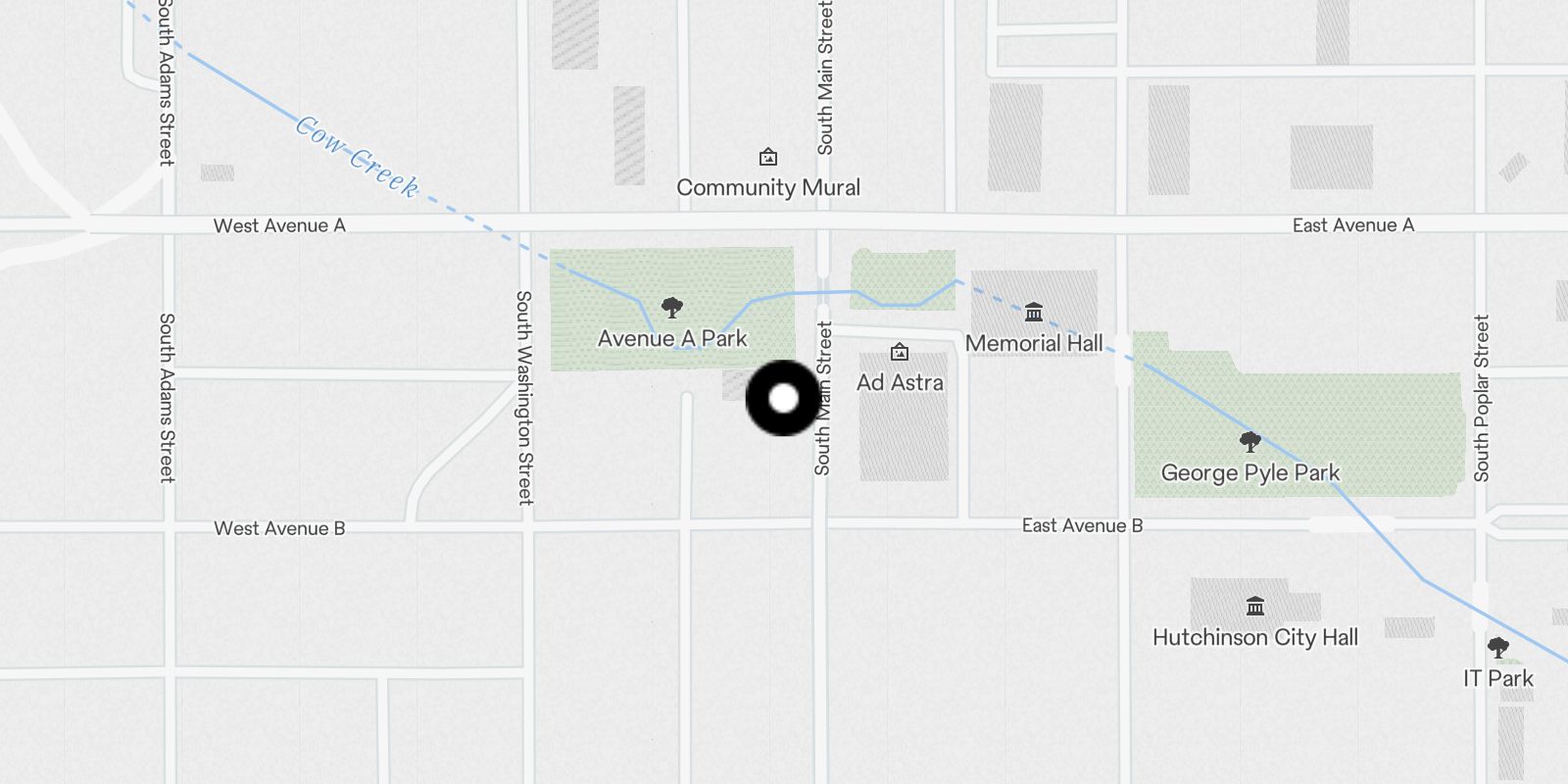Select the Memorial Hall marker

1033,313
